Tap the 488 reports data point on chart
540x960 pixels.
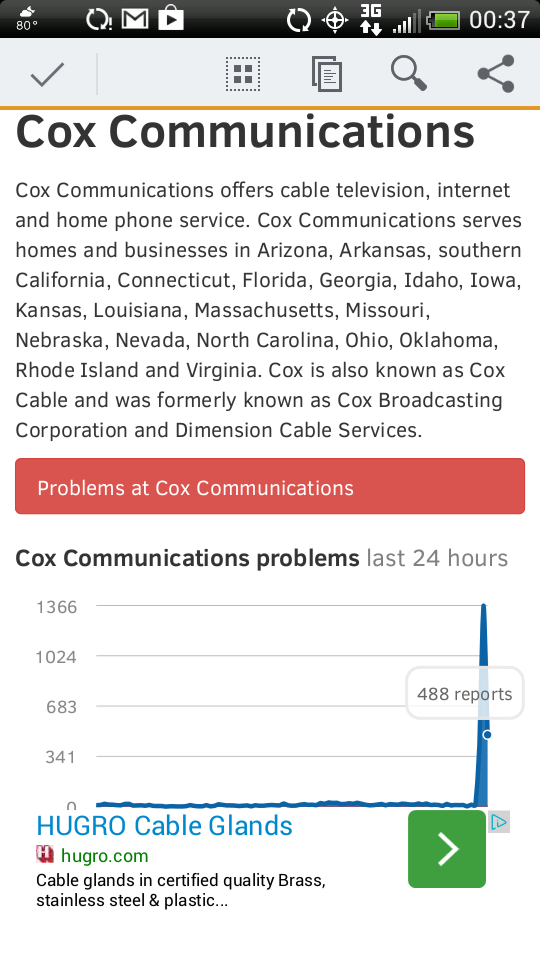click(x=487, y=735)
